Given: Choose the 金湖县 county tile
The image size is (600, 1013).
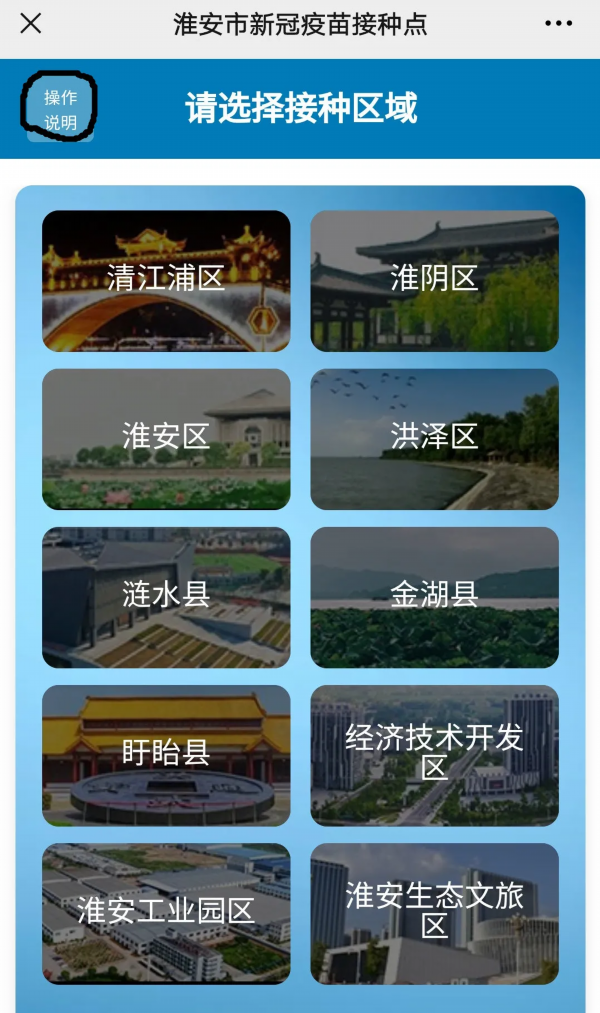Looking at the screenshot, I should tap(434, 596).
